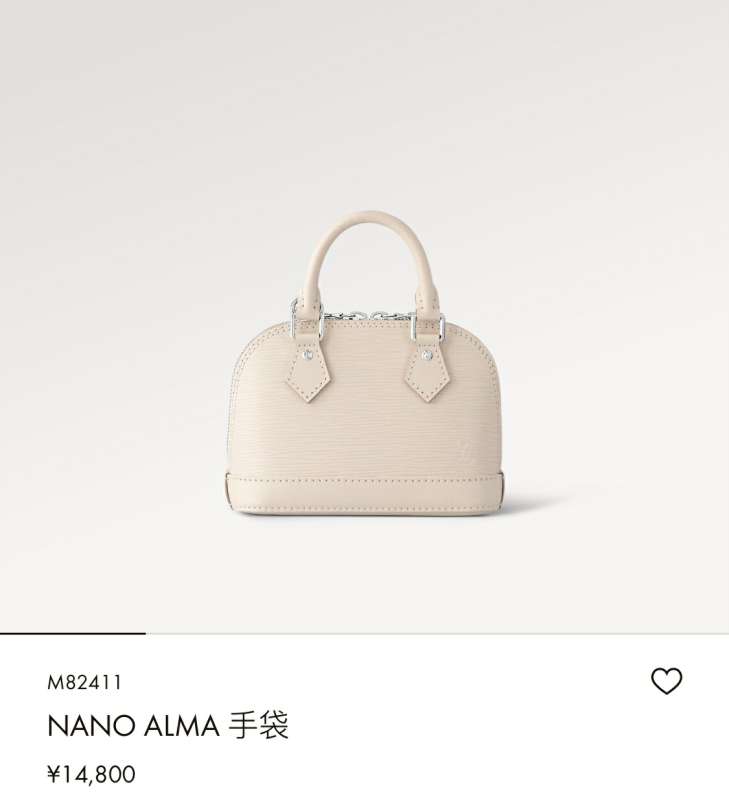Add Nano Alma to wishlist with heart icon
Viewport: 729px width, 800px height.
[666, 681]
